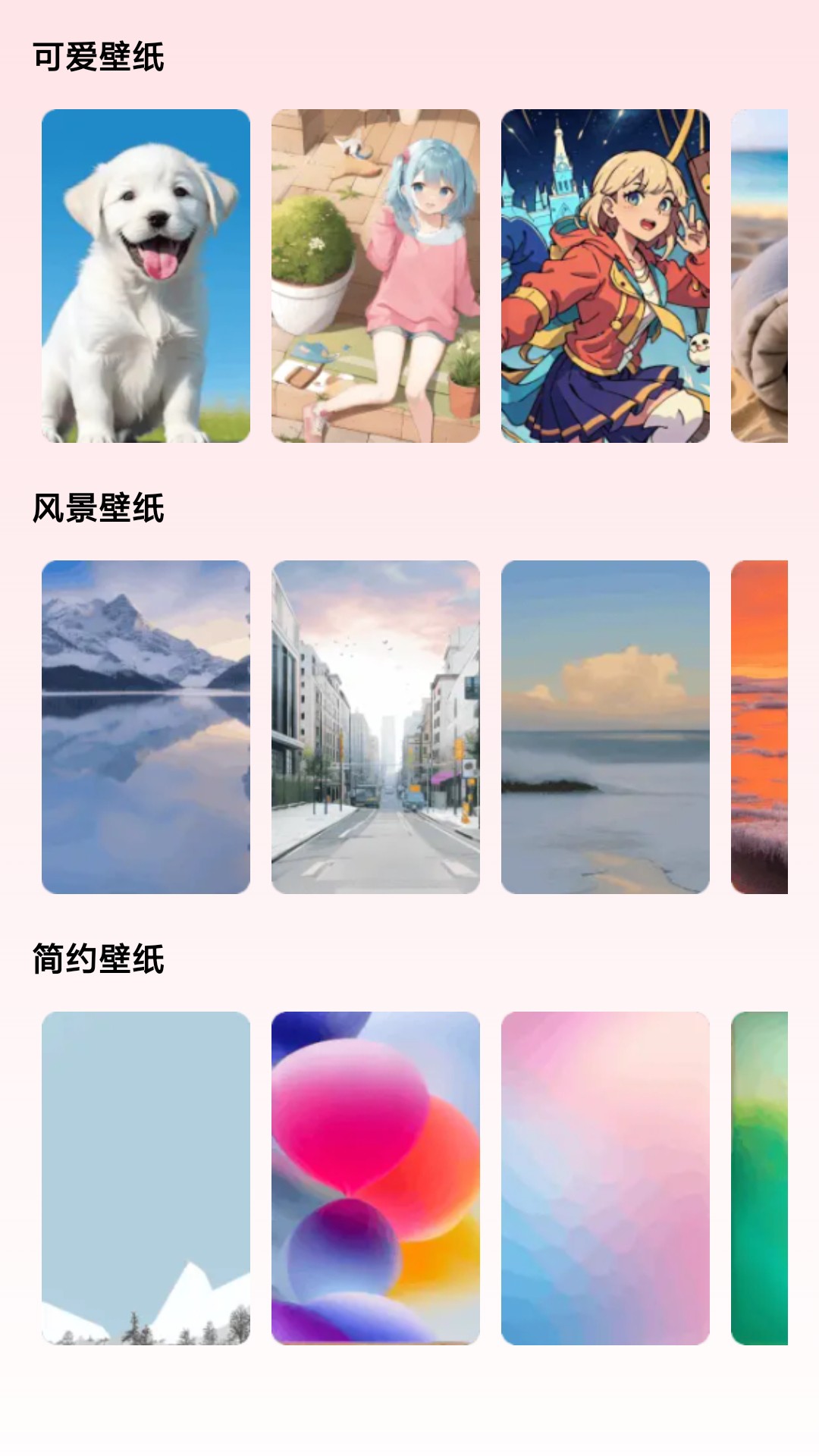Select the cloud over sea wallpaper

(605, 726)
